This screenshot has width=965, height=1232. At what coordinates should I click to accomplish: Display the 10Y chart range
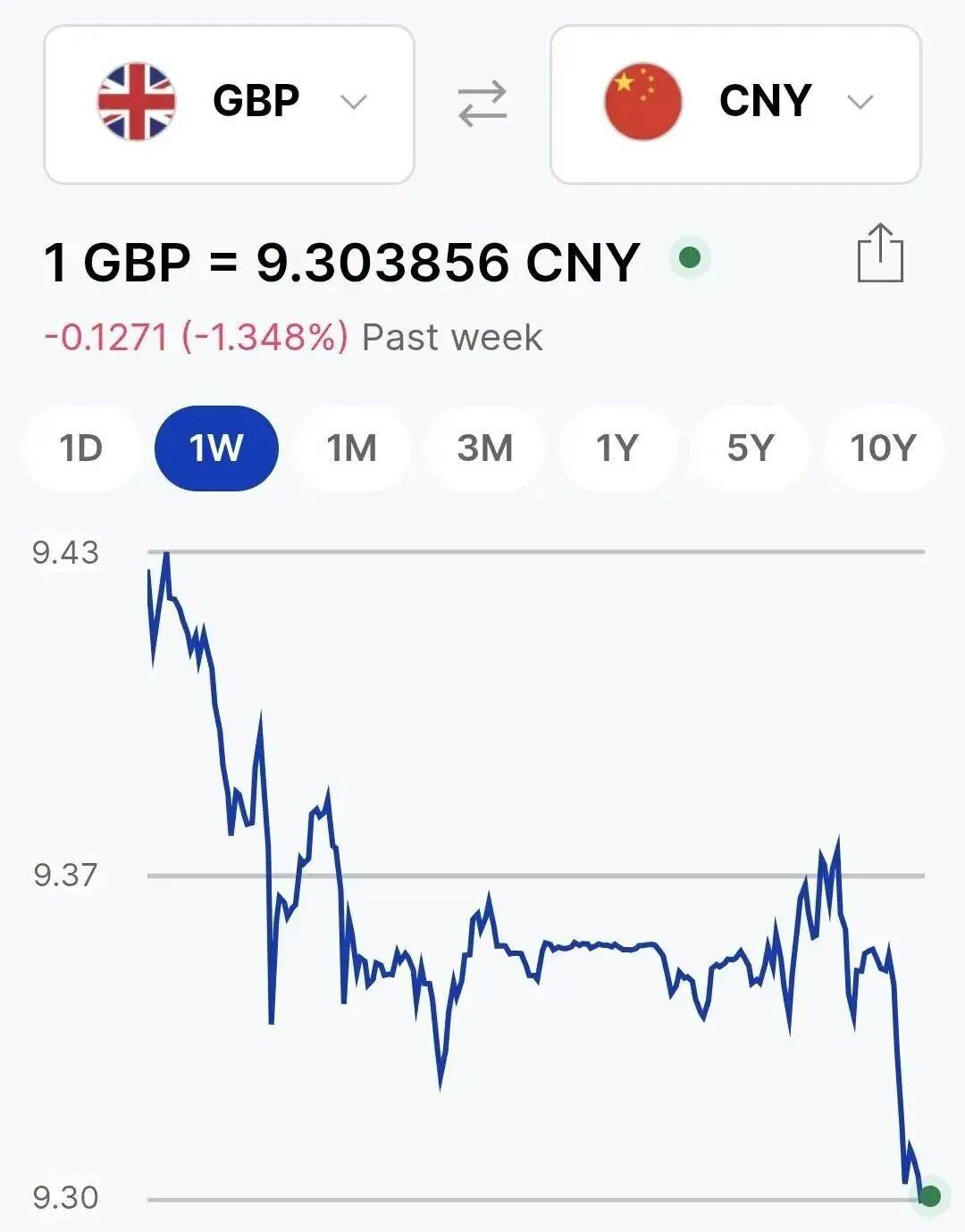click(x=882, y=448)
